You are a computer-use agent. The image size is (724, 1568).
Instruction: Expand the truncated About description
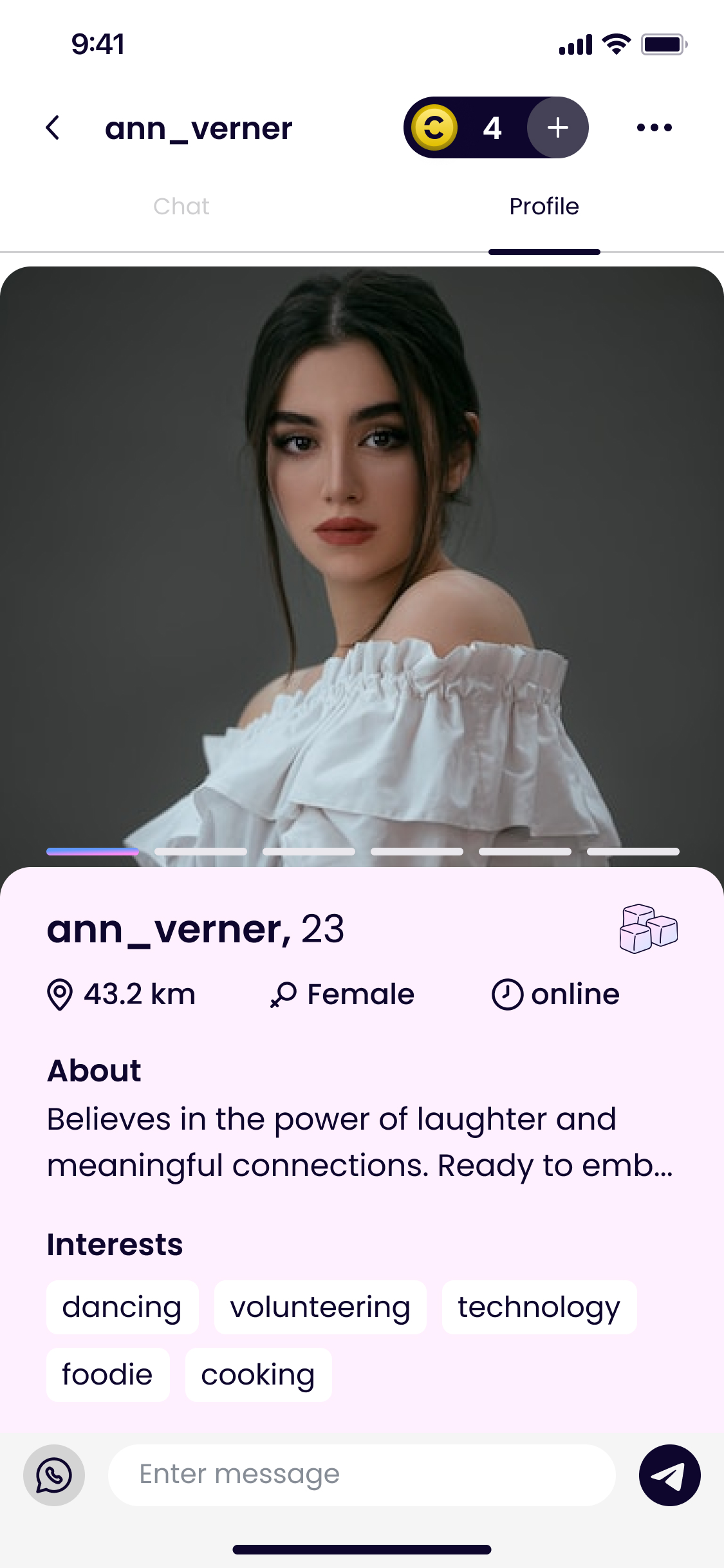[360, 1143]
